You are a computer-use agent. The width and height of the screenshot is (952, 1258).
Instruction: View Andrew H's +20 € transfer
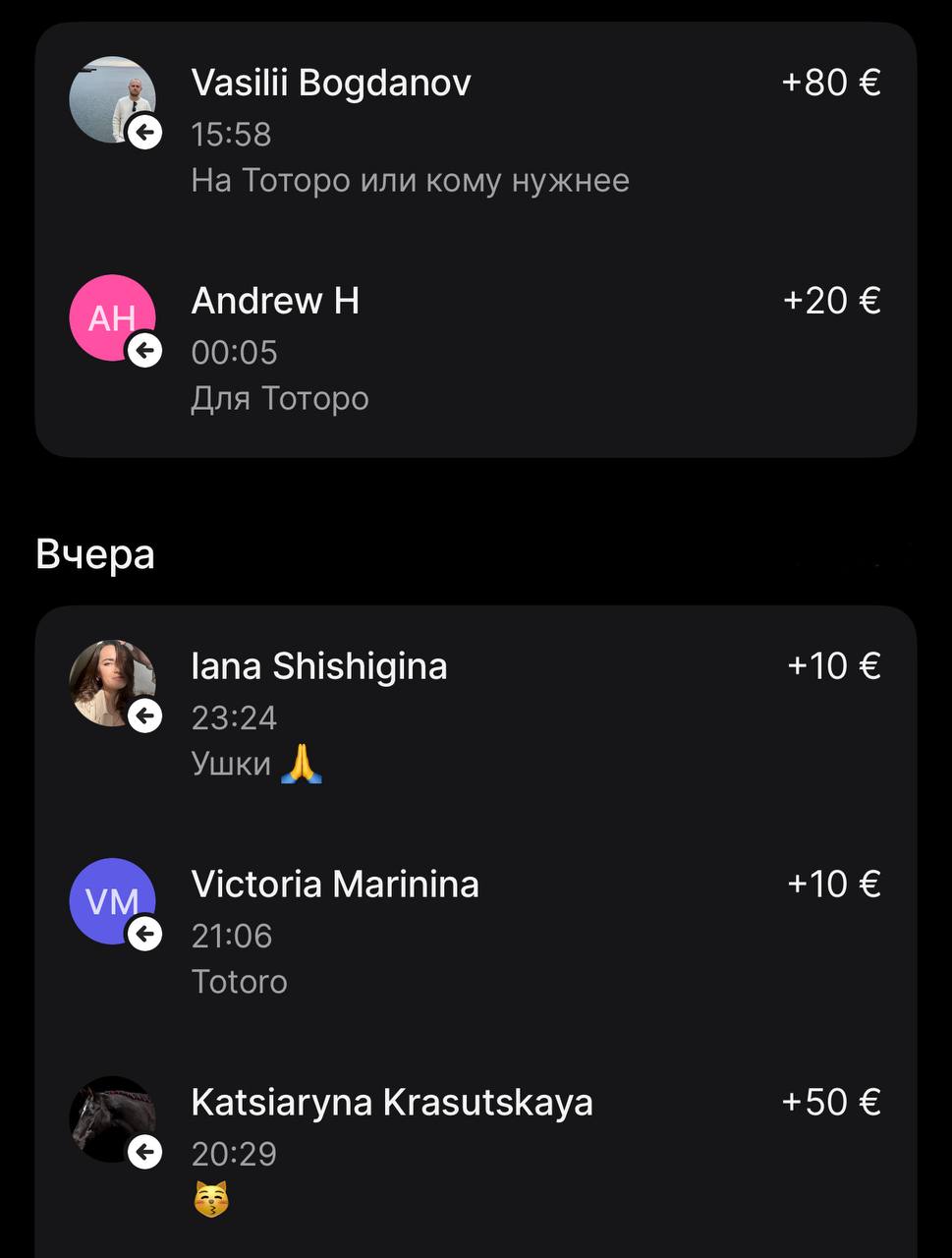[476, 349]
